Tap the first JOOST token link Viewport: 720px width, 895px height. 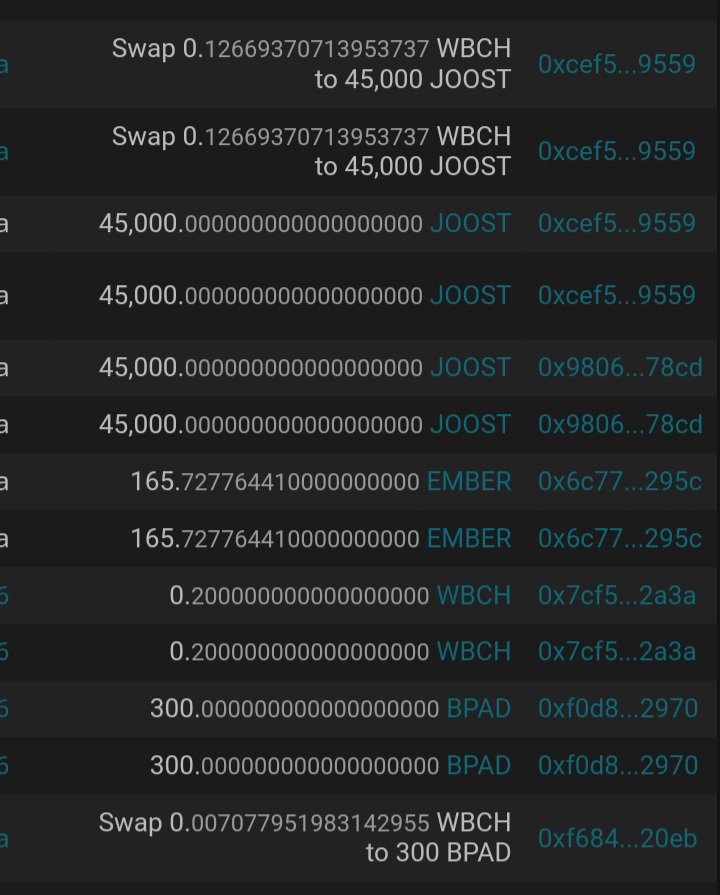470,223
